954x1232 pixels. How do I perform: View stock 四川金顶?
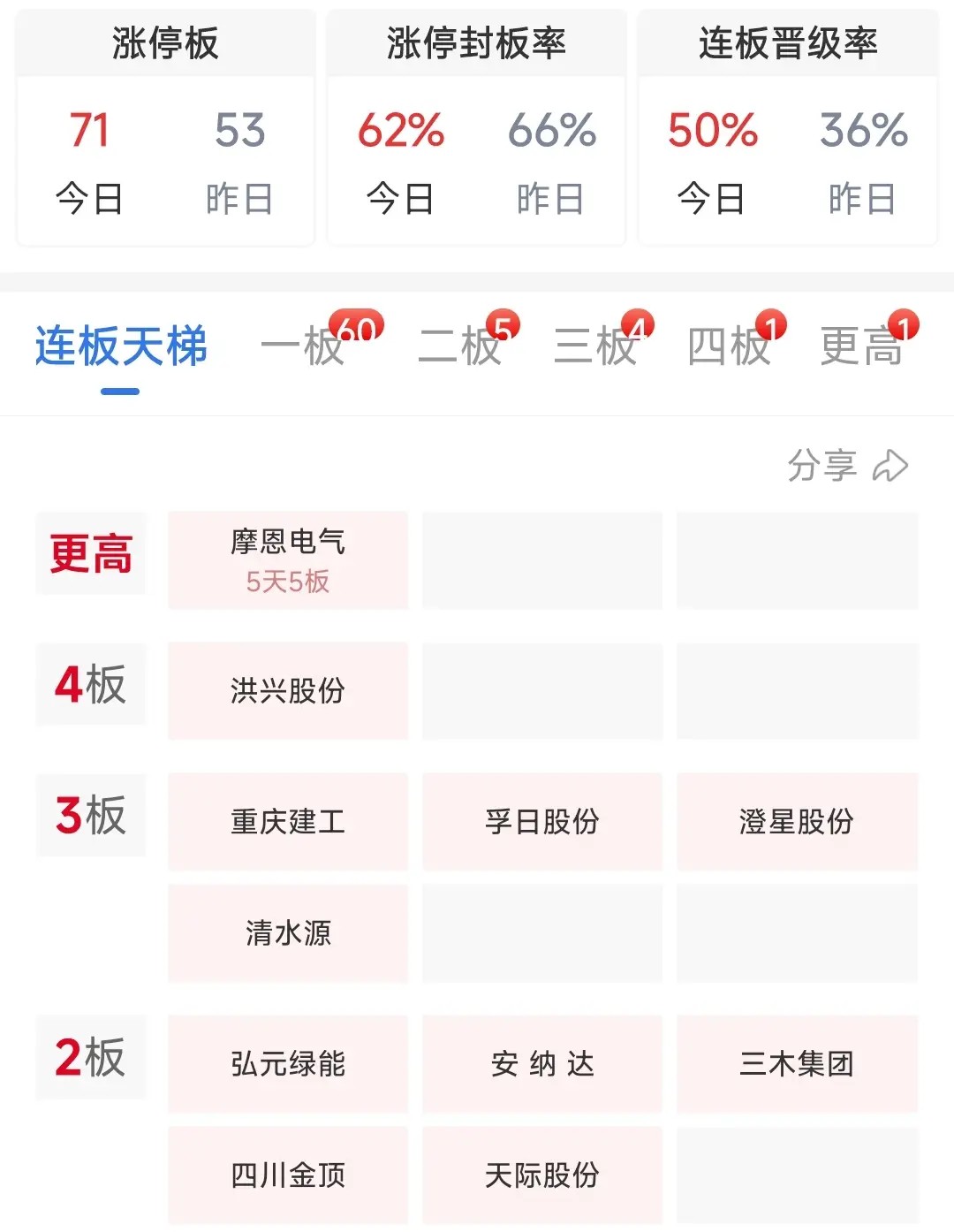pos(288,1175)
